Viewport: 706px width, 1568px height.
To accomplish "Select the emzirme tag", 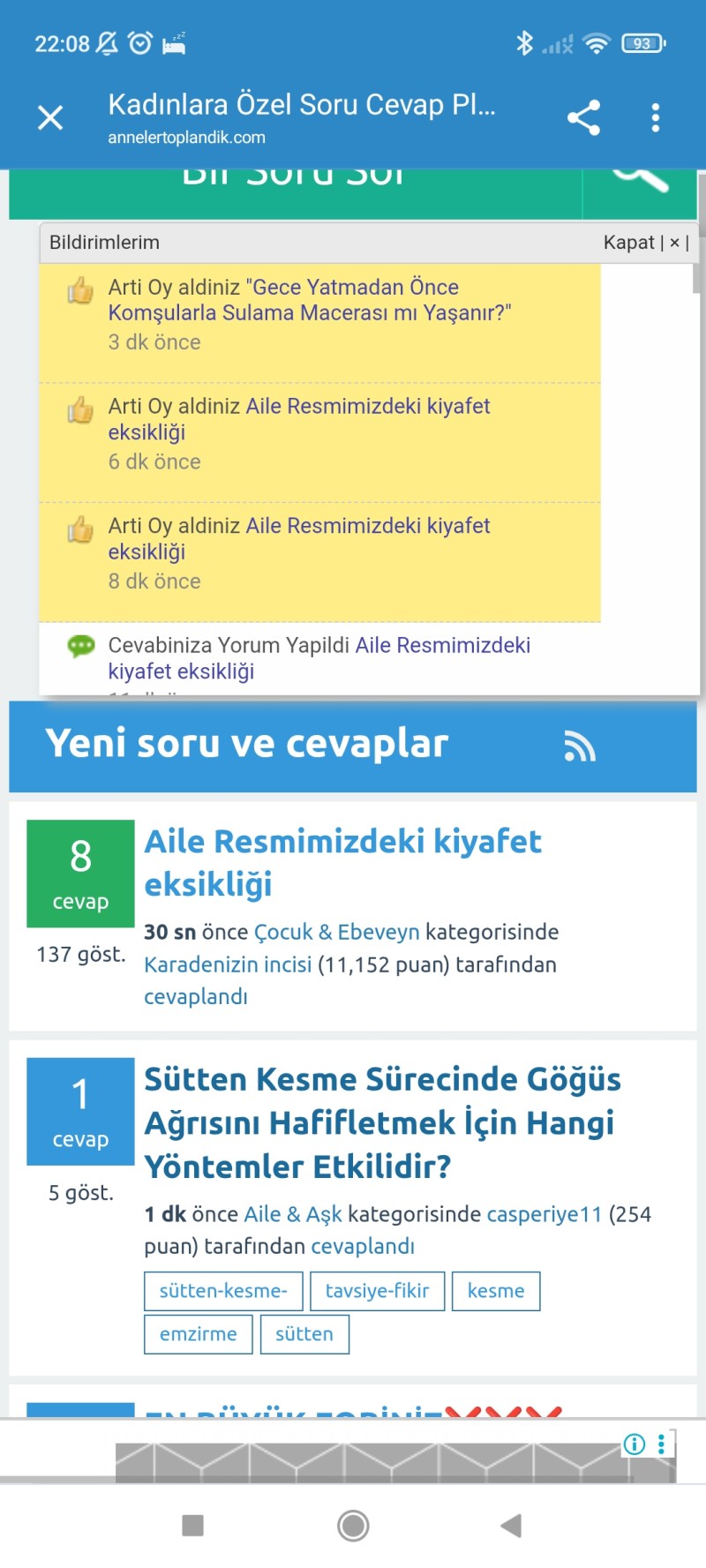I will [198, 1335].
